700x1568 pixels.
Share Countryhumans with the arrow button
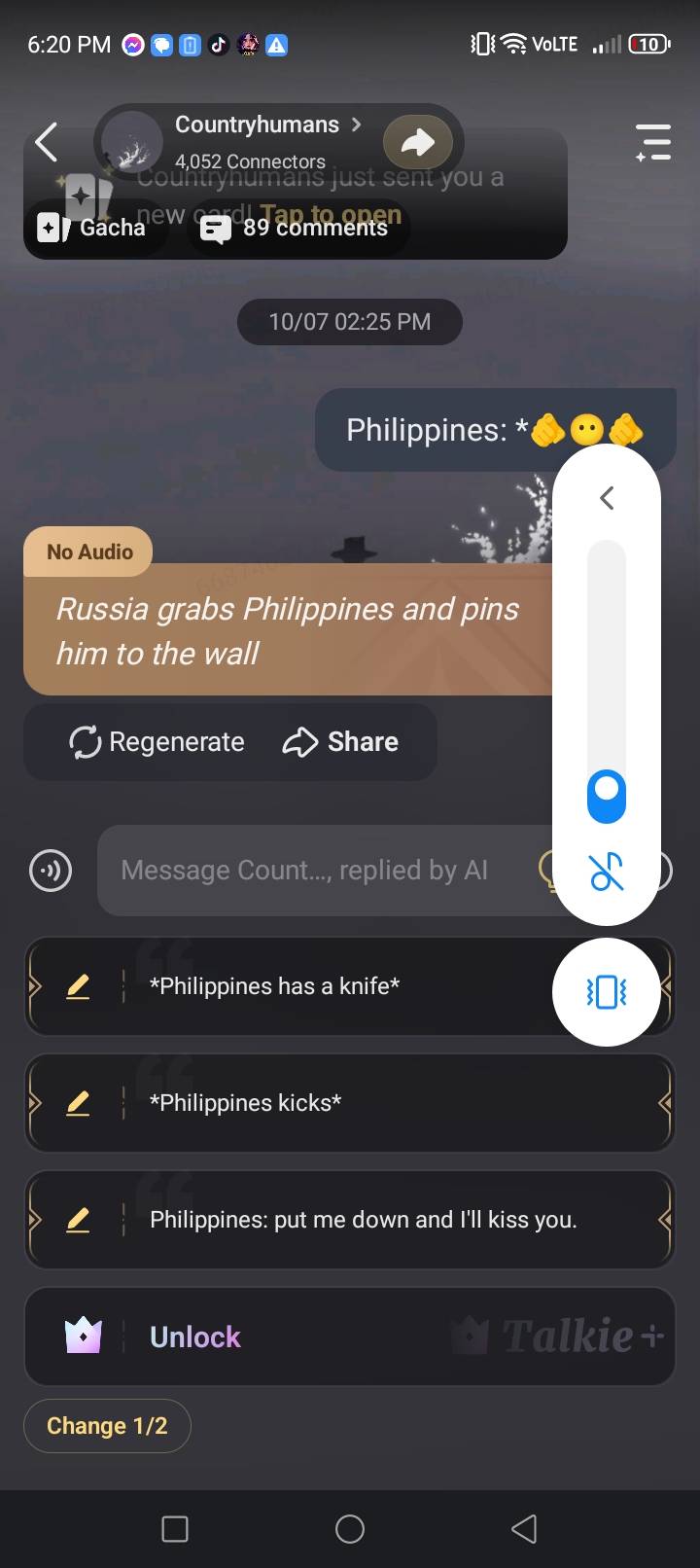[x=417, y=143]
